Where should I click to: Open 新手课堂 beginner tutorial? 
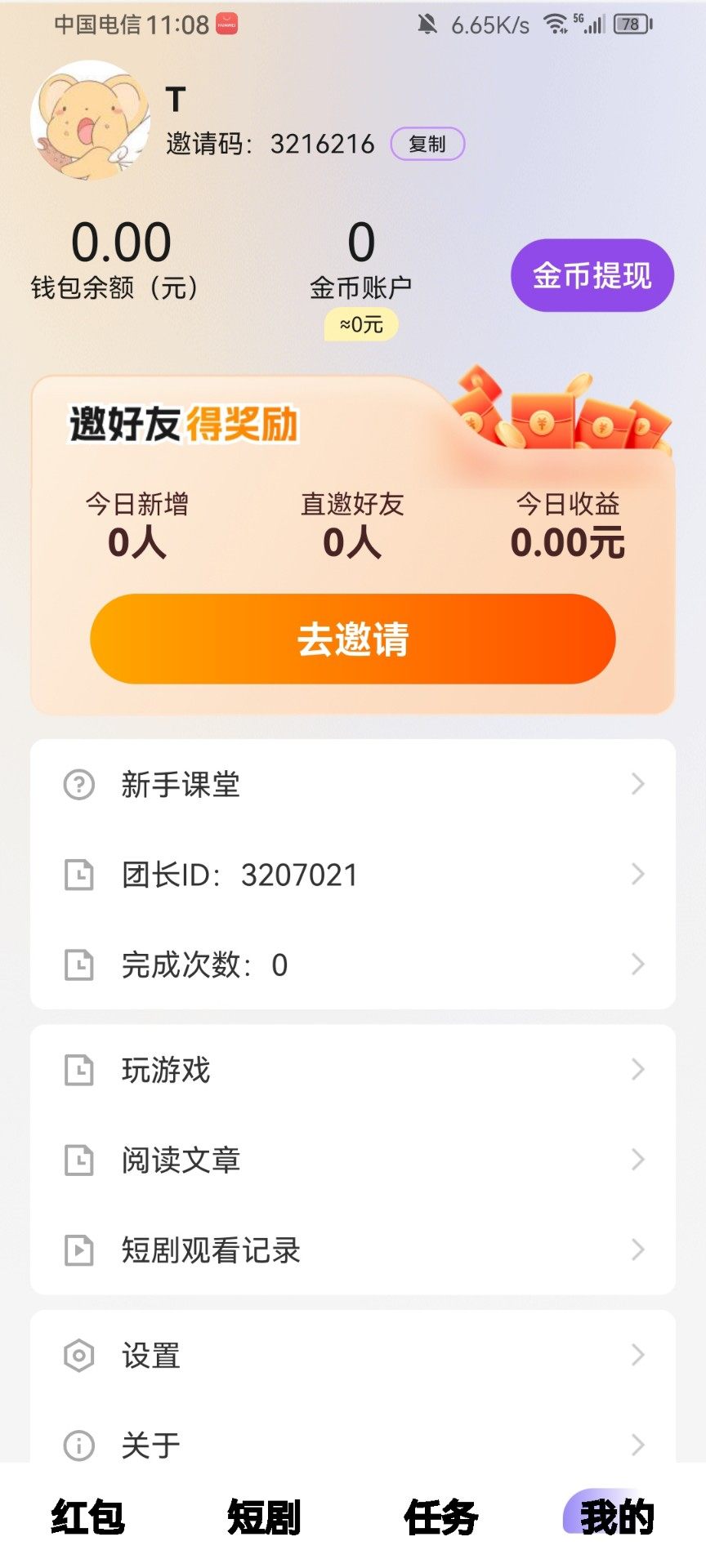coord(352,785)
